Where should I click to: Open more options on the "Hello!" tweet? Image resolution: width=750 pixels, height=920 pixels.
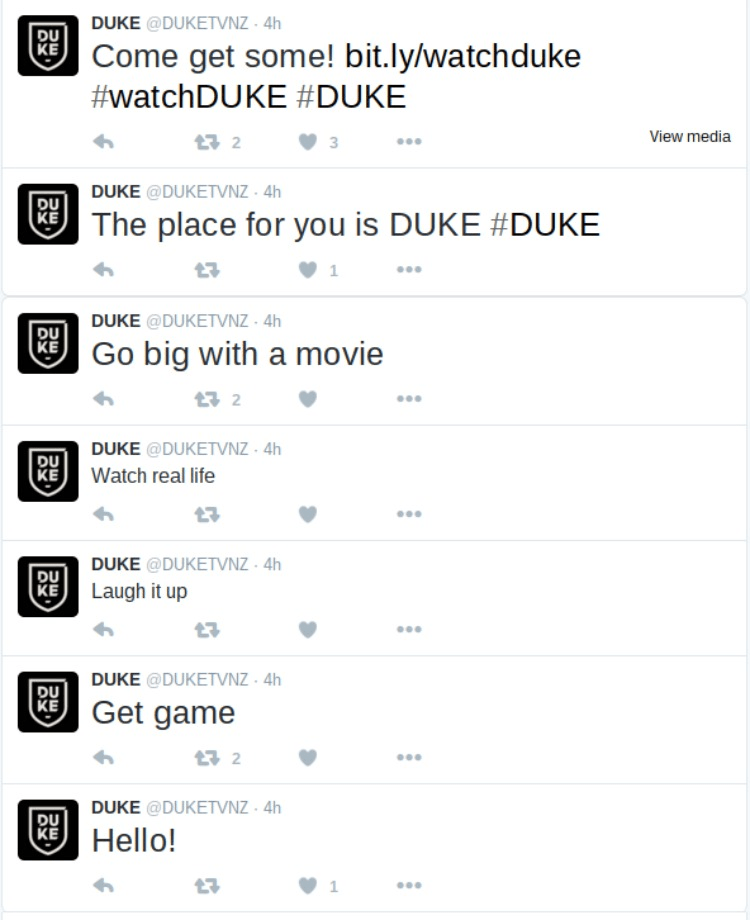pyautogui.click(x=408, y=884)
